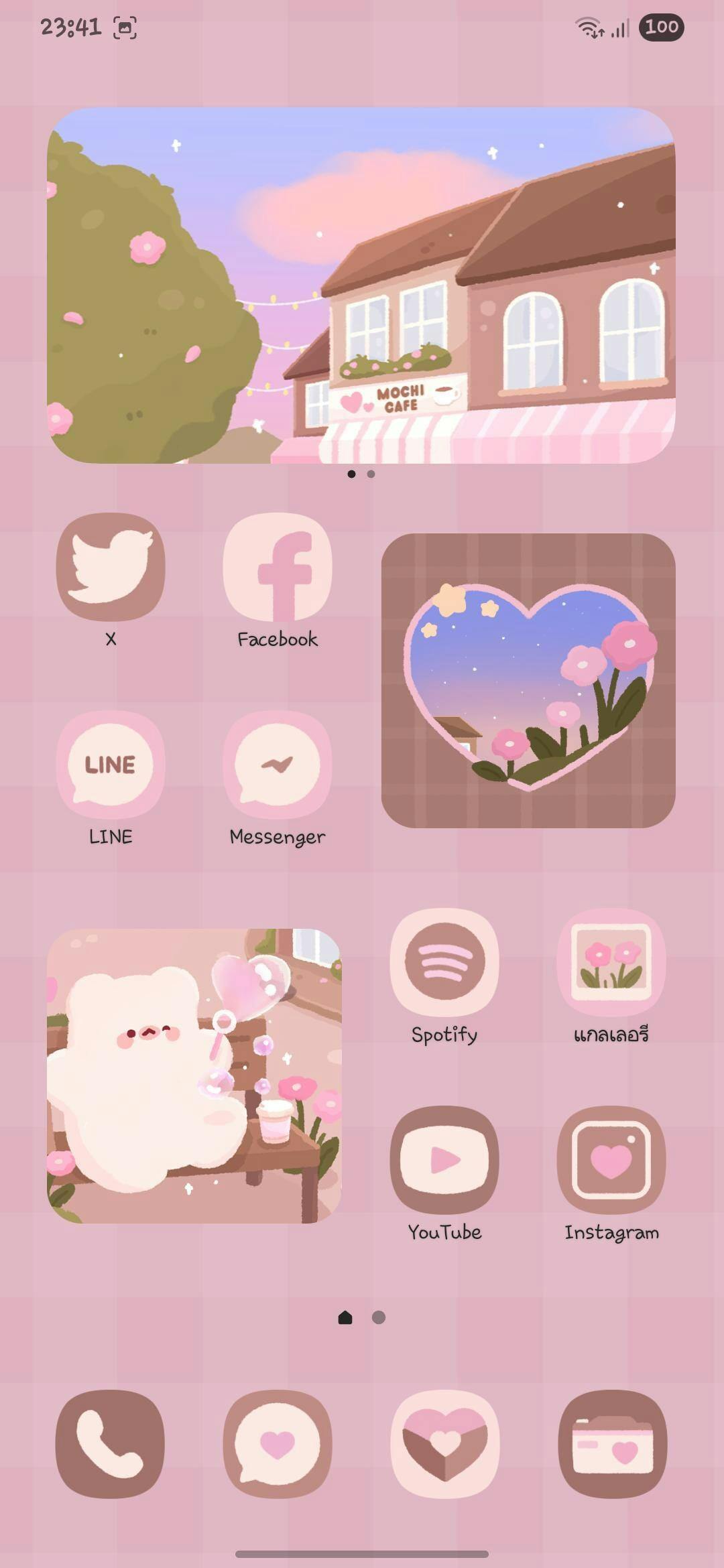
Task: Tap the bear blowing bubbles widget
Action: pos(194,1076)
